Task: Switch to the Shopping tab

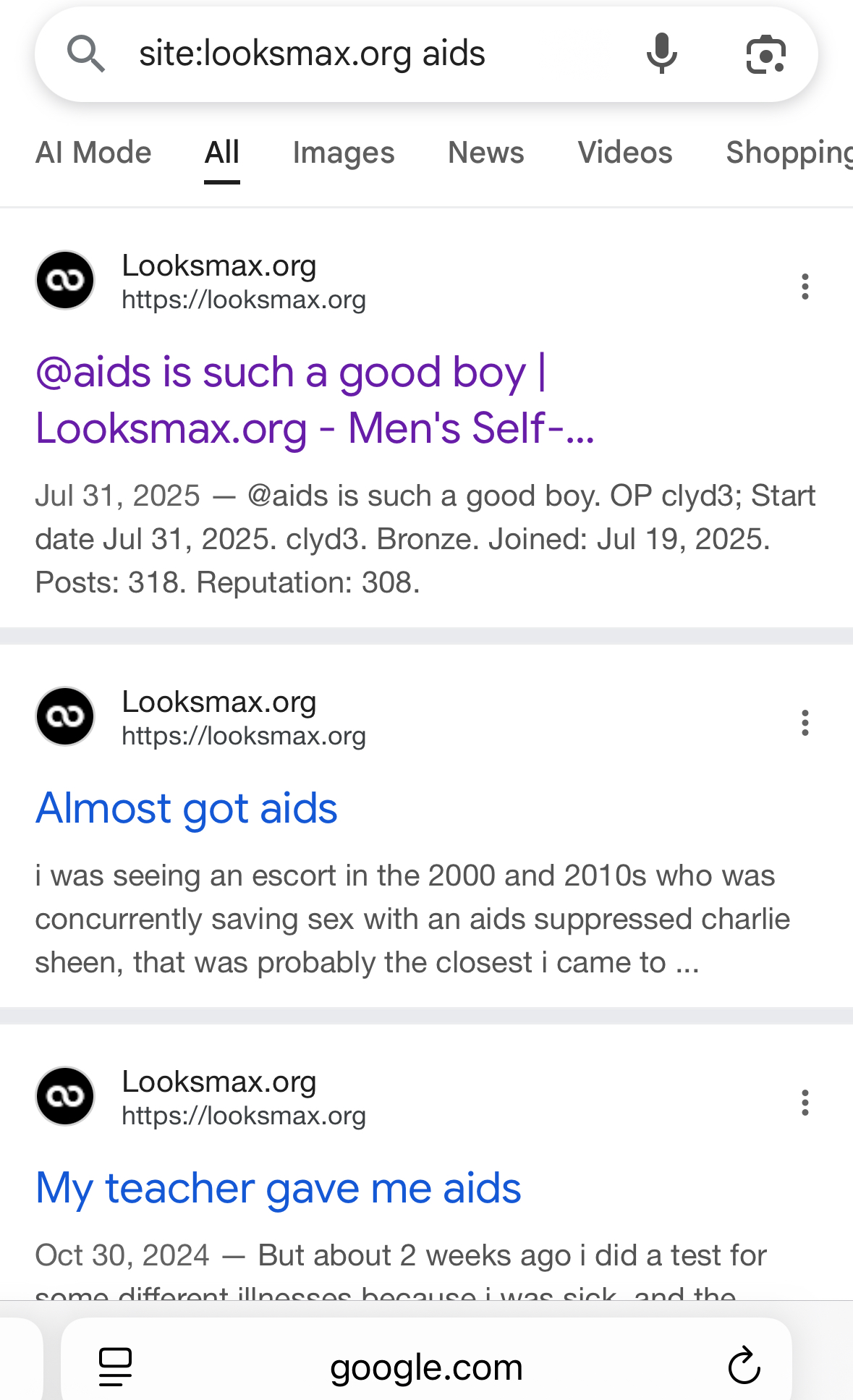Action: click(789, 153)
